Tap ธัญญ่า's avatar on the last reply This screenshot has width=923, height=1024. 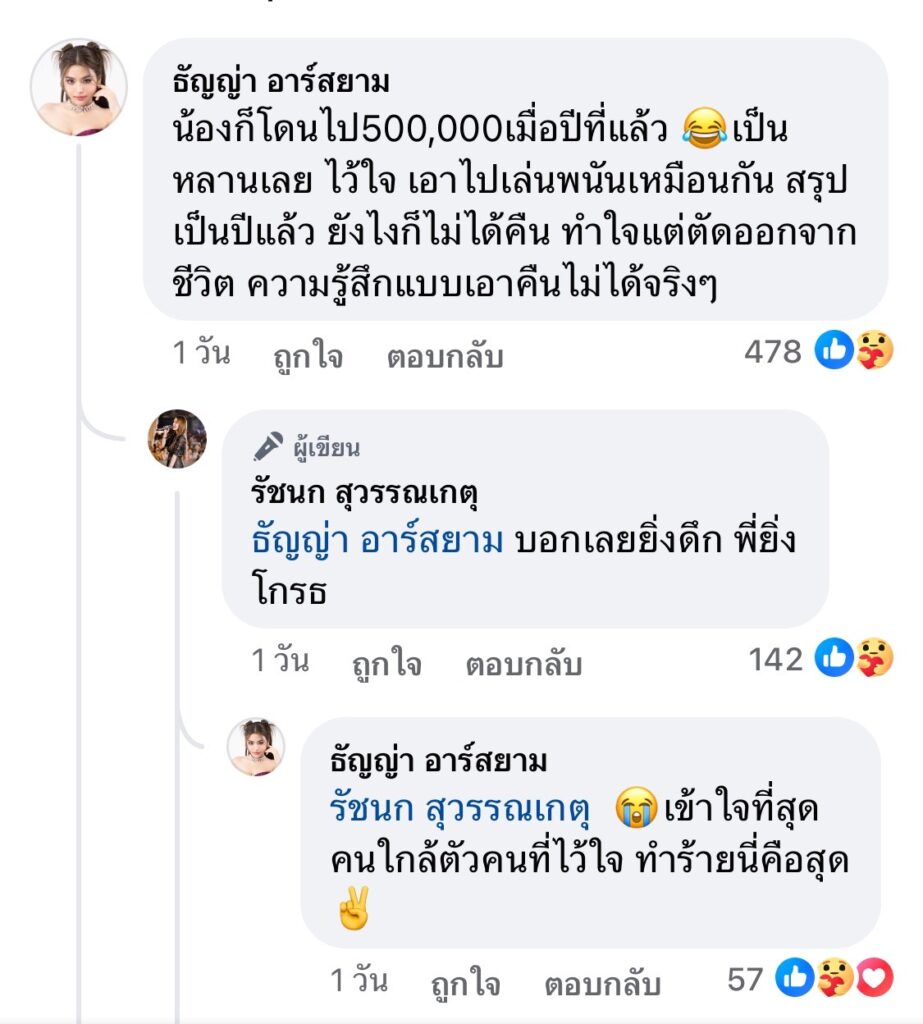(x=256, y=747)
